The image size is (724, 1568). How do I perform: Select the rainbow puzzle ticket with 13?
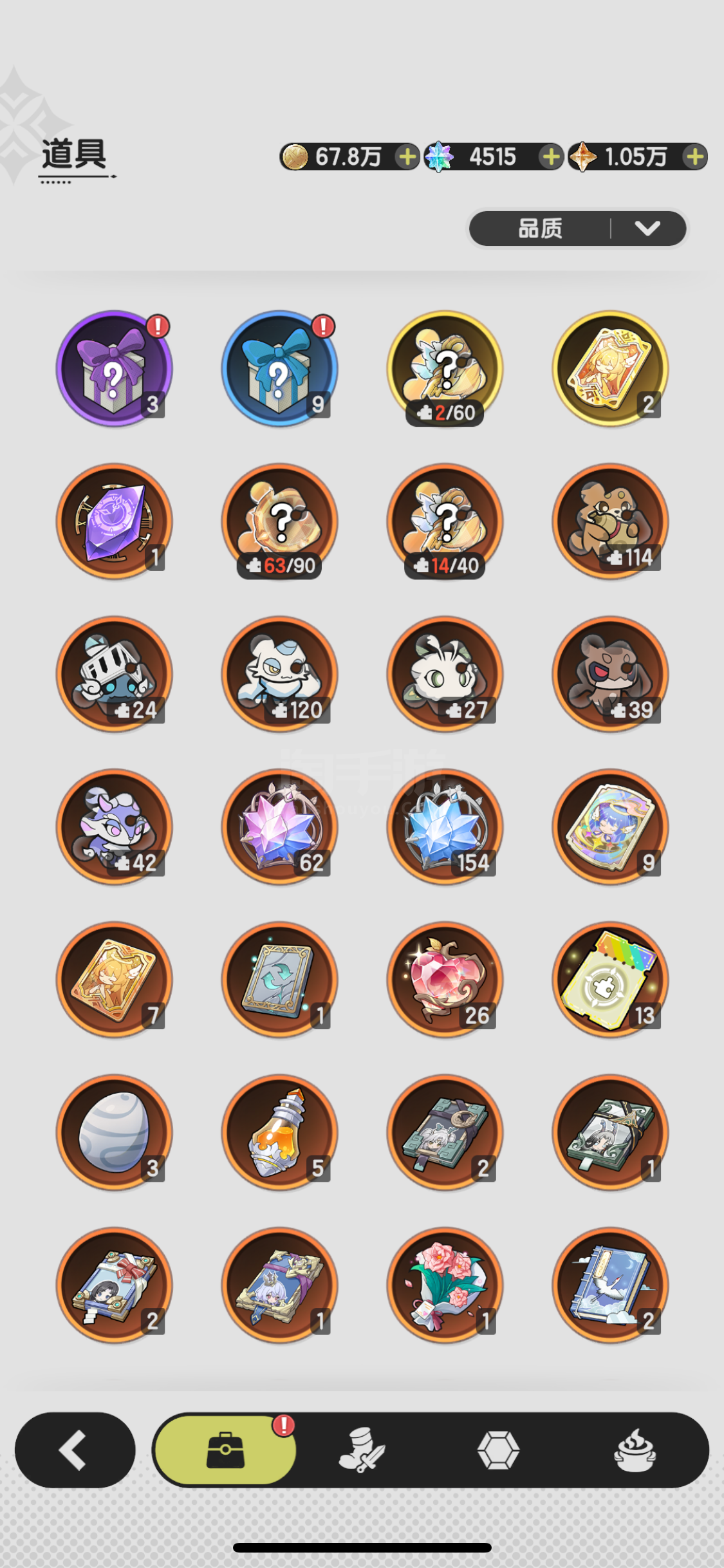pos(610,980)
